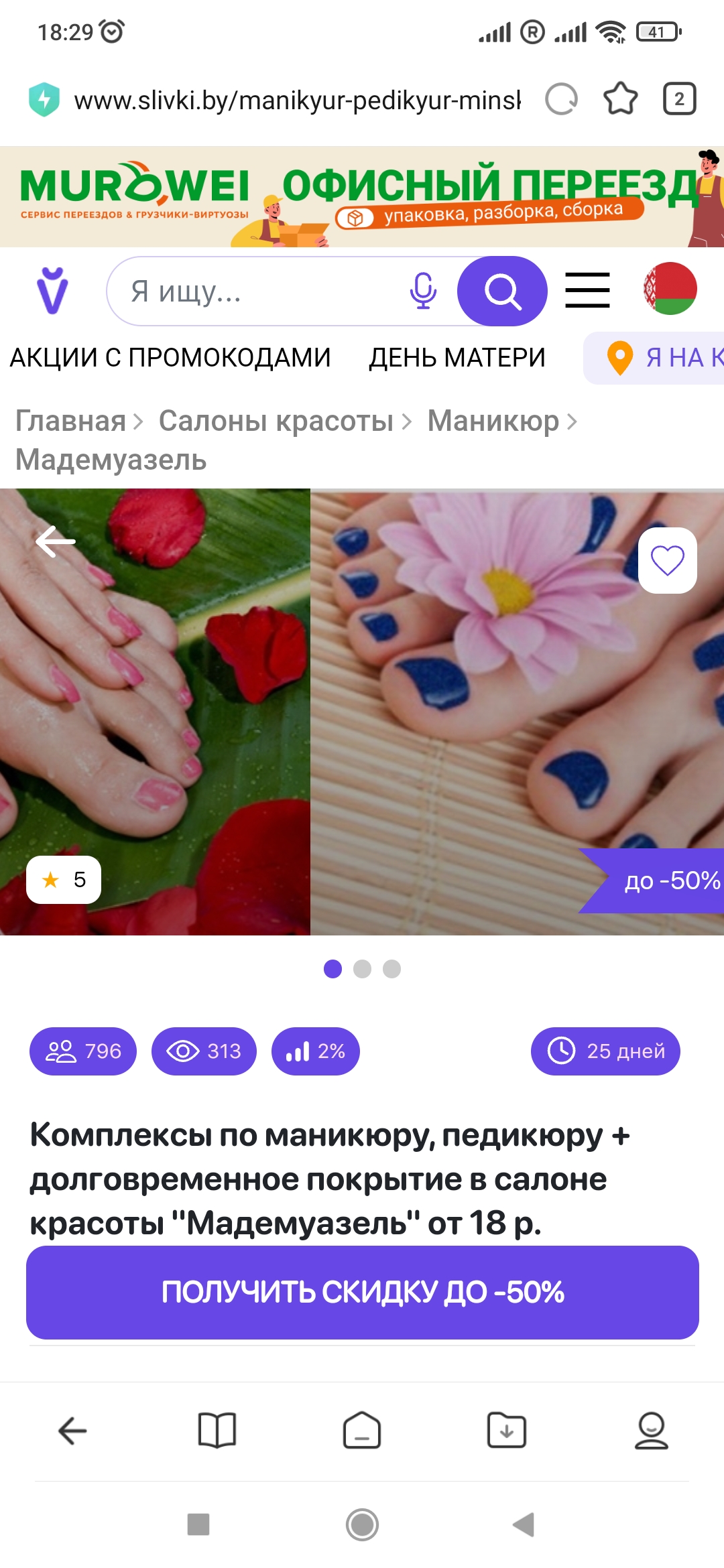
Task: Start voice search with the microphone
Action: [x=423, y=291]
